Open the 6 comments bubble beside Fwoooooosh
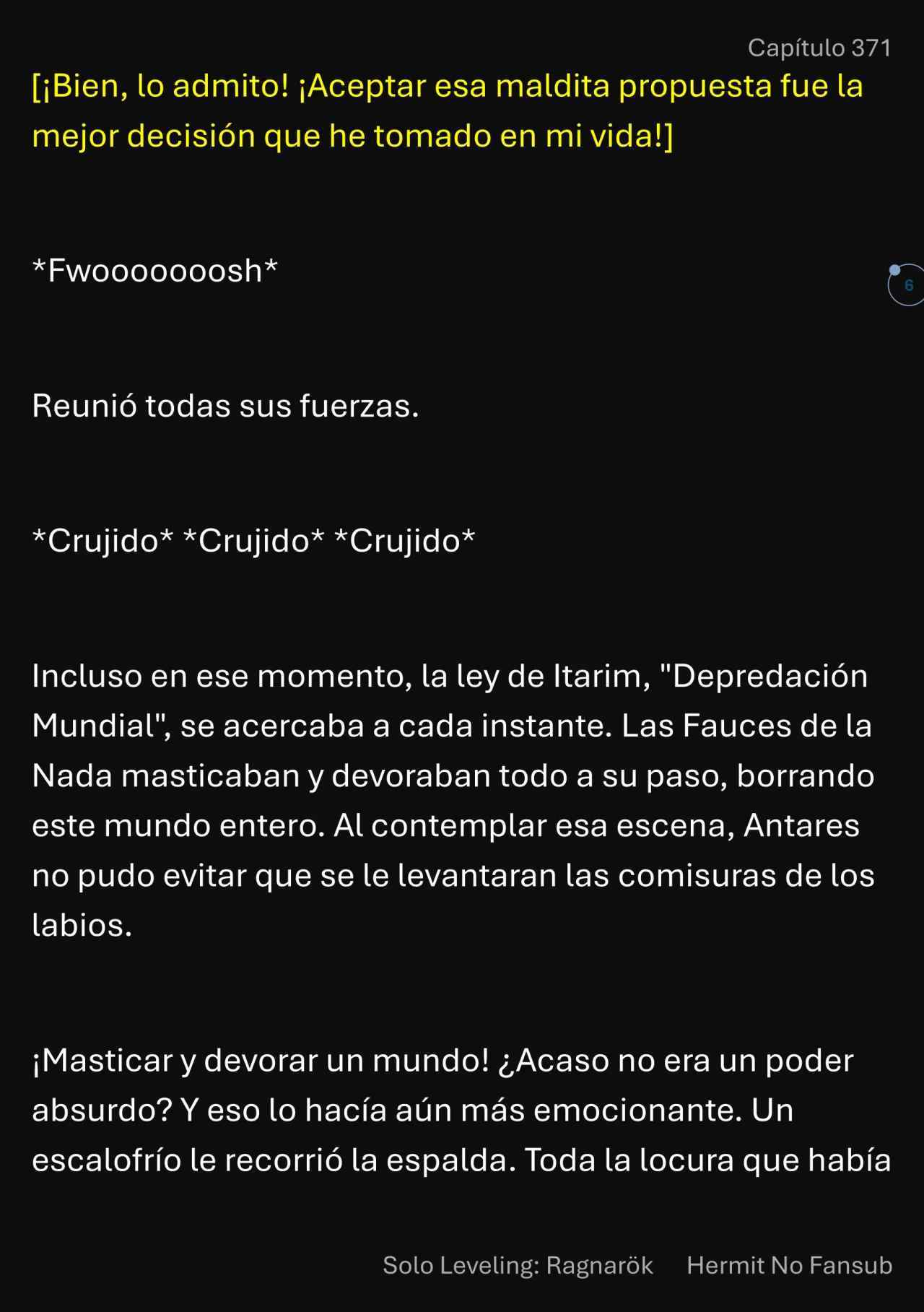924x1312 pixels. [907, 285]
